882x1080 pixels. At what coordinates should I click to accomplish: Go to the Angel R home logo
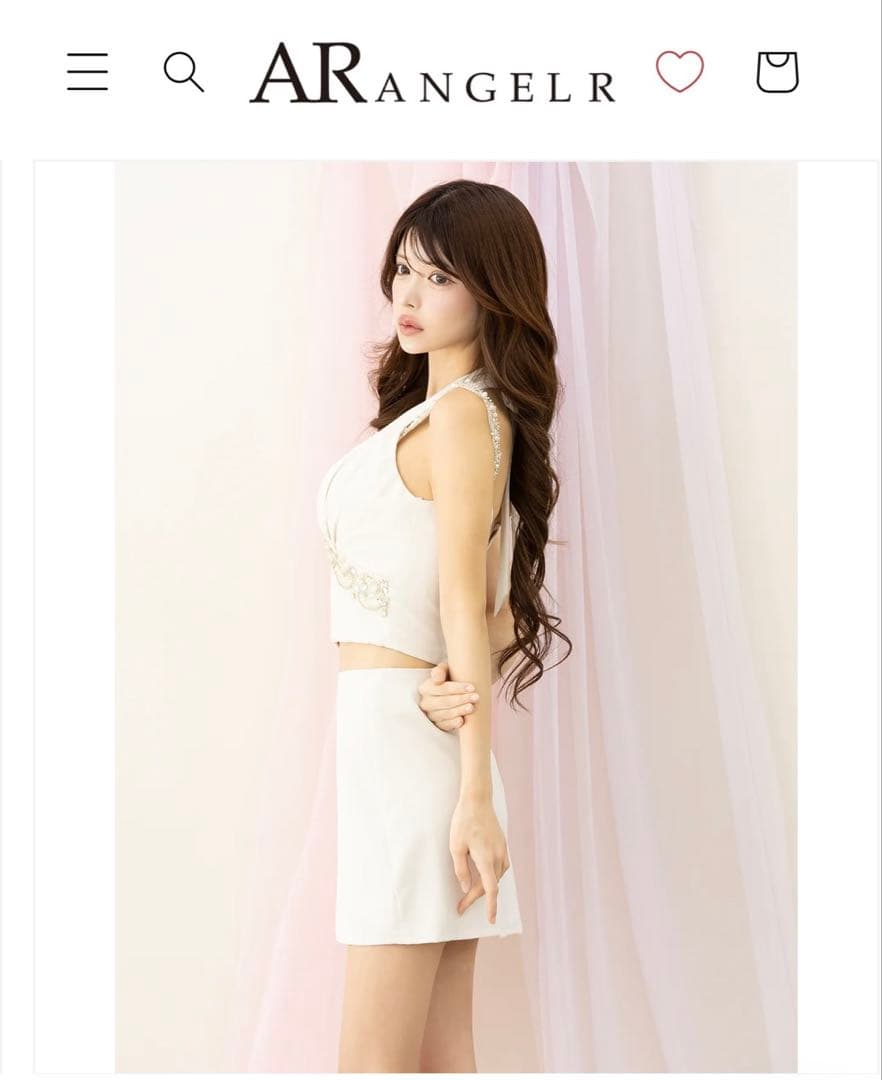pyautogui.click(x=432, y=73)
